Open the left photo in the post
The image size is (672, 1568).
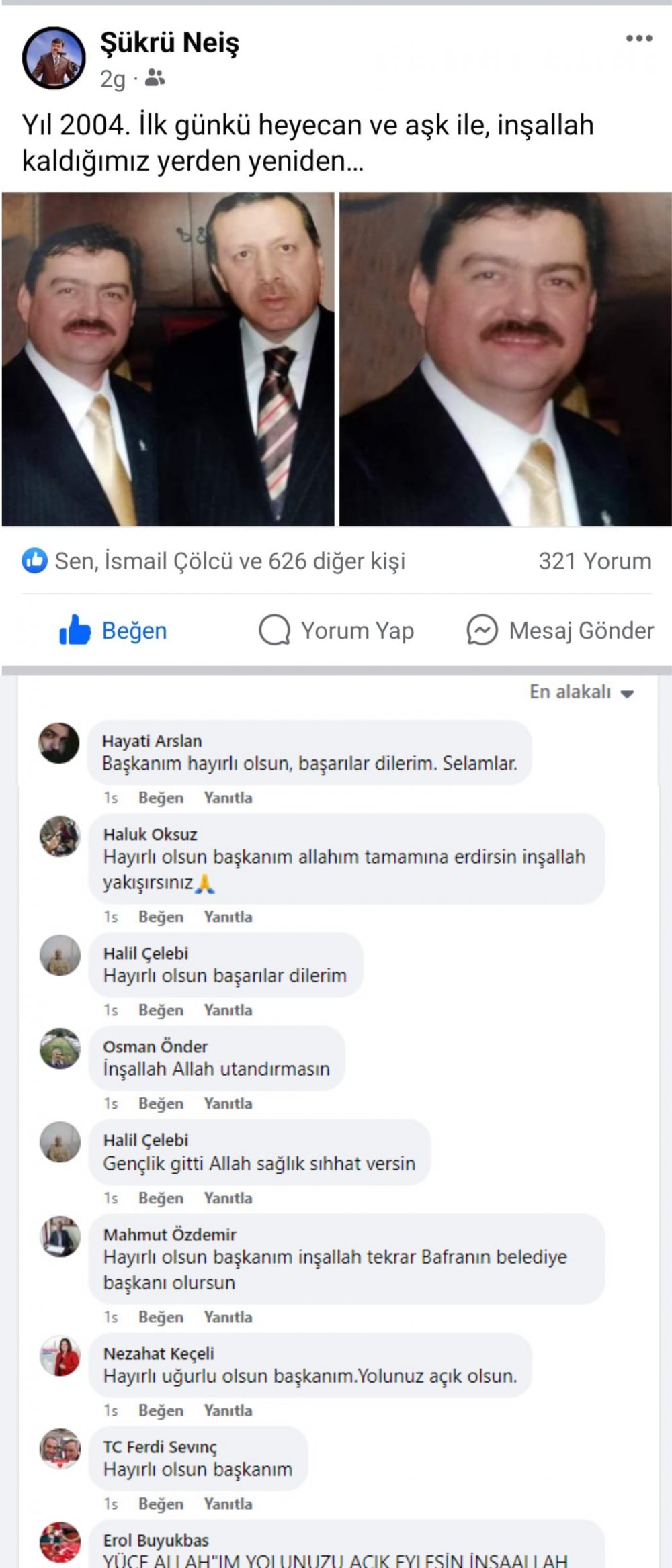(x=168, y=359)
